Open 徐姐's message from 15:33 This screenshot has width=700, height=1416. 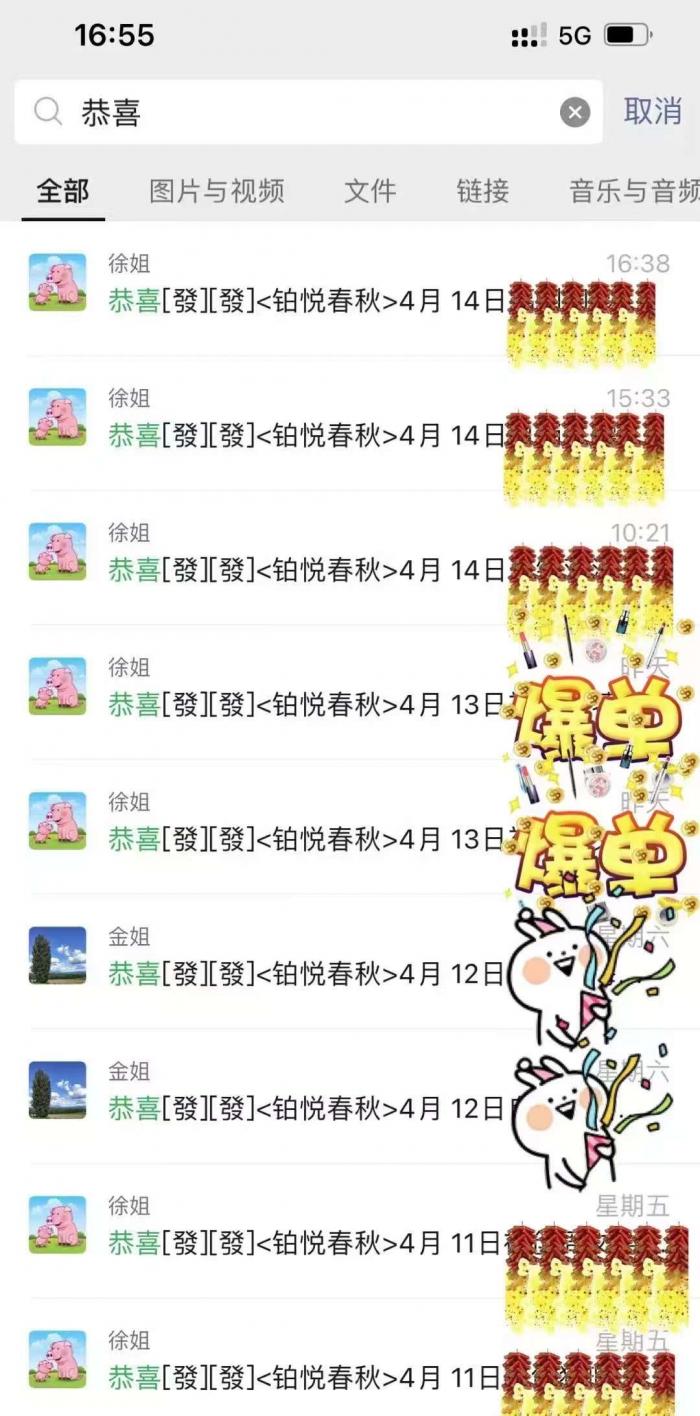tap(300, 420)
